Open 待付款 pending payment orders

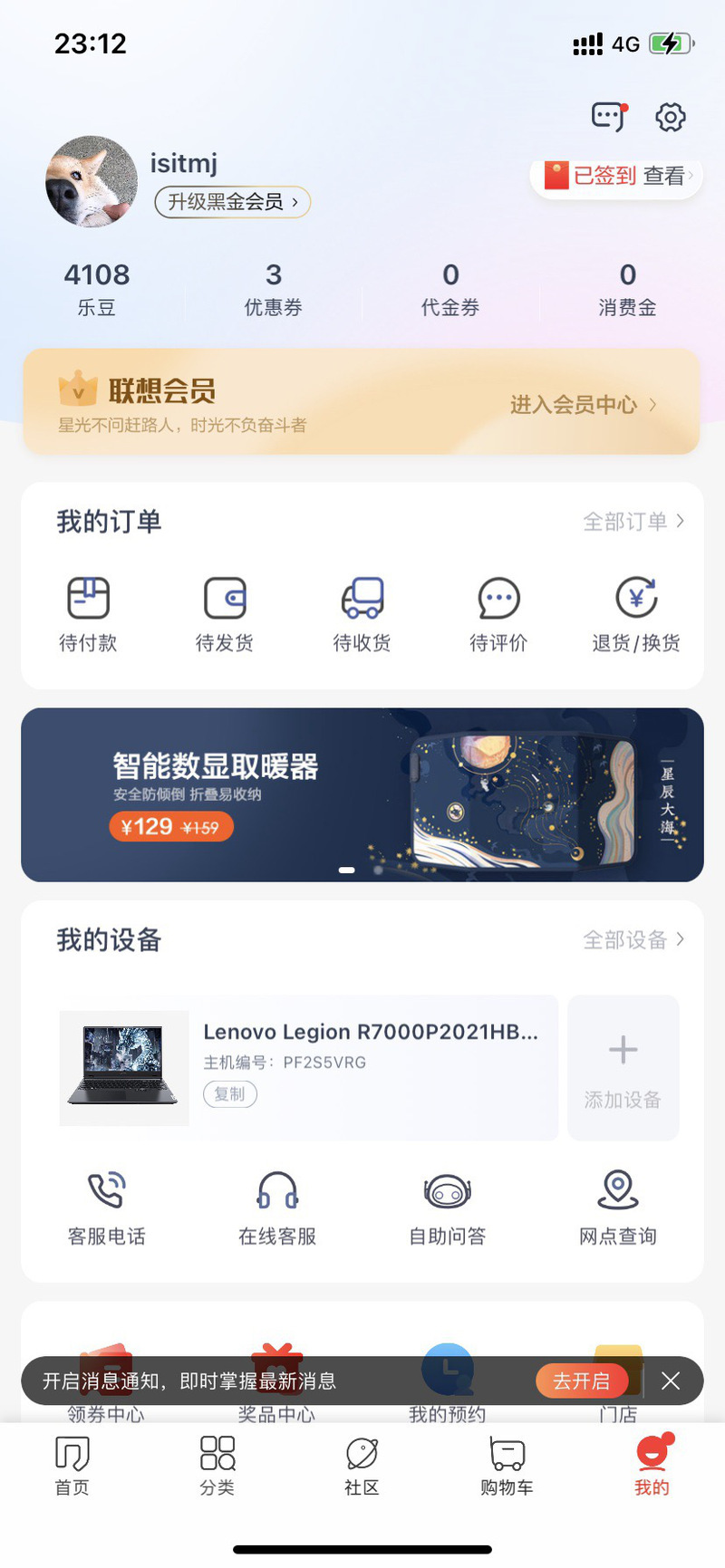[x=88, y=614]
